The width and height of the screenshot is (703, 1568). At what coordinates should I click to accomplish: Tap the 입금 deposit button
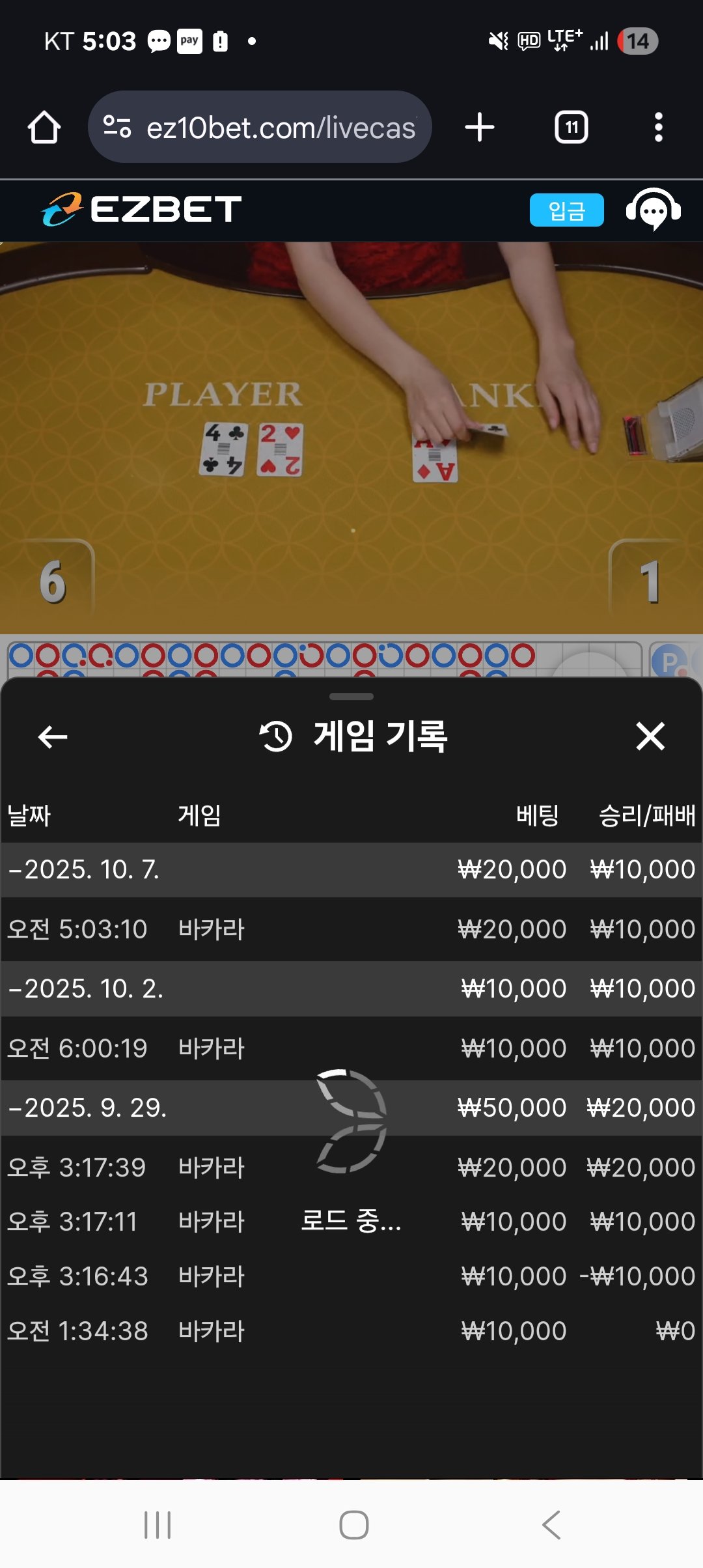coord(566,210)
